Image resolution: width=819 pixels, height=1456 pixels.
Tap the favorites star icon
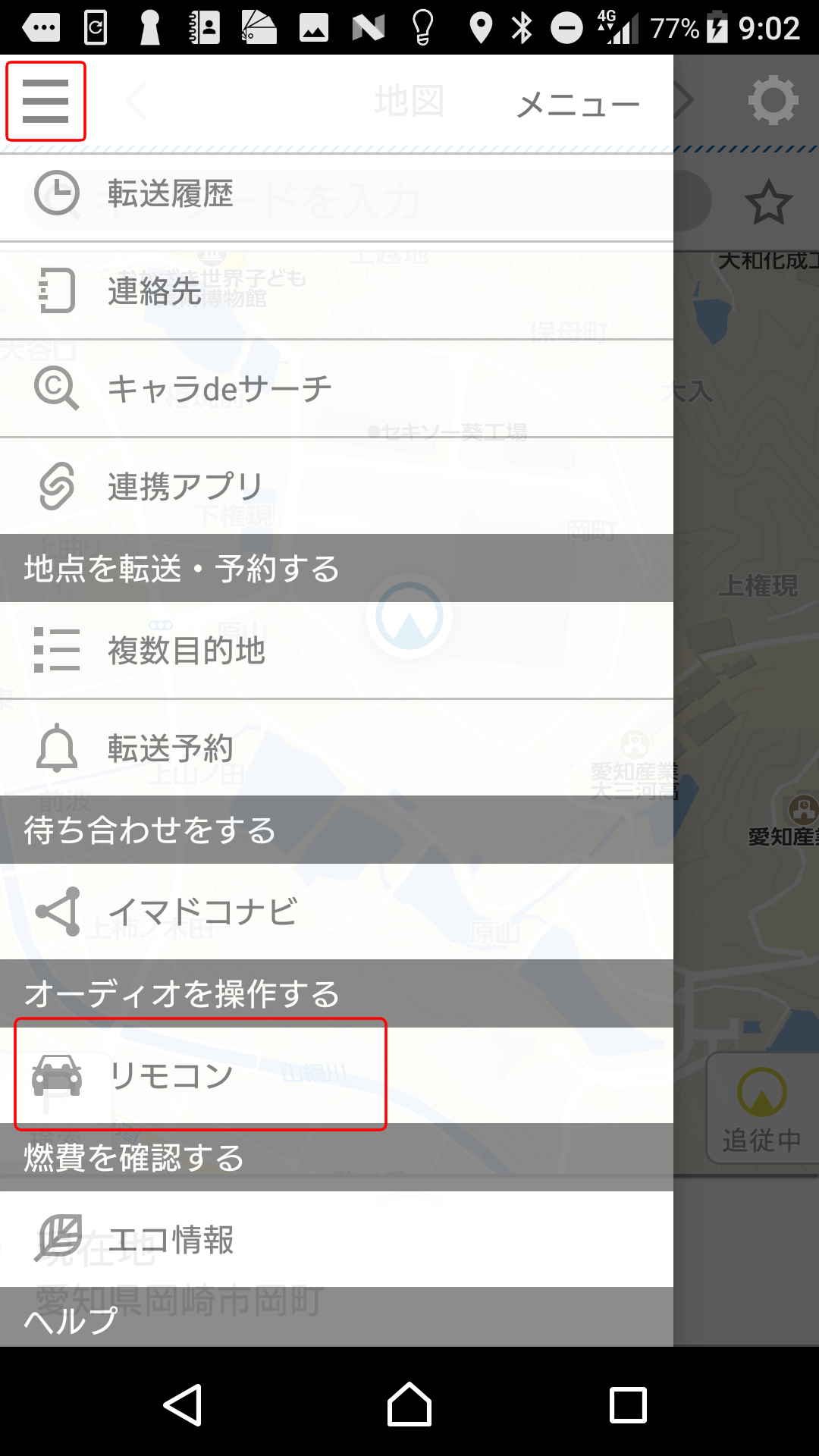point(768,202)
